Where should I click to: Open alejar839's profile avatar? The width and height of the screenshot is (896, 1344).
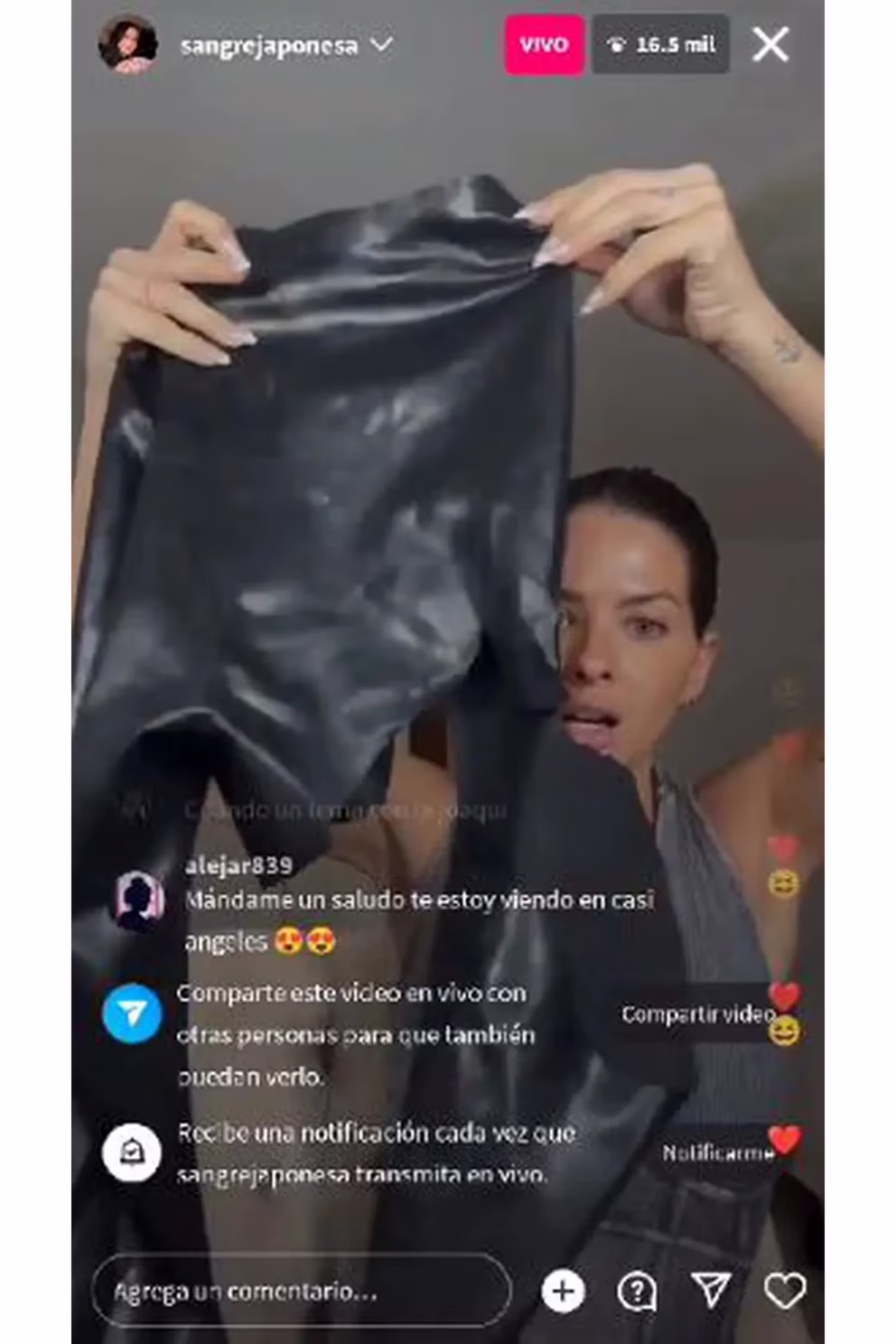click(x=137, y=900)
